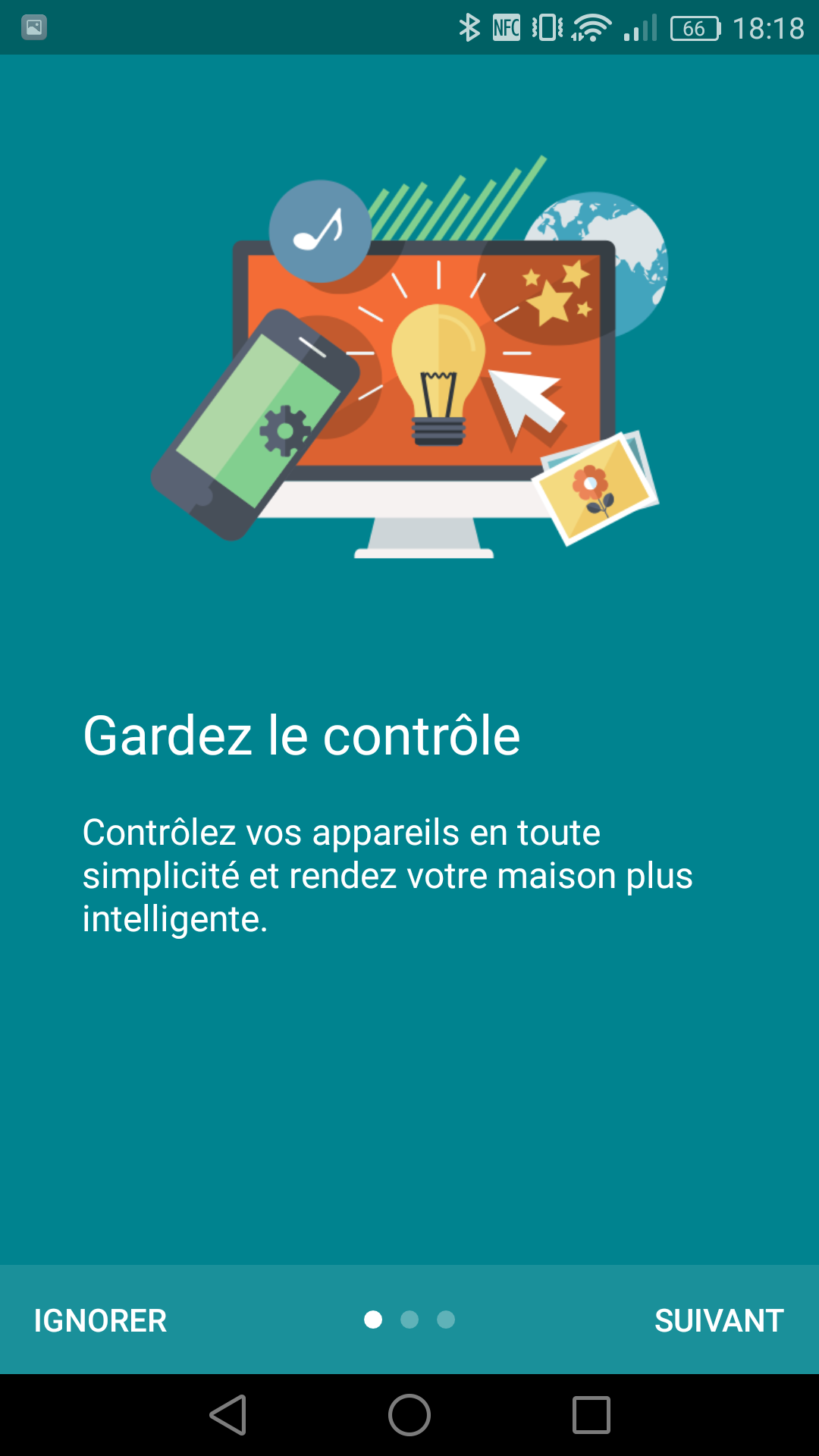Go to next page with SUIVANT
The height and width of the screenshot is (1456, 819).
tap(718, 1320)
